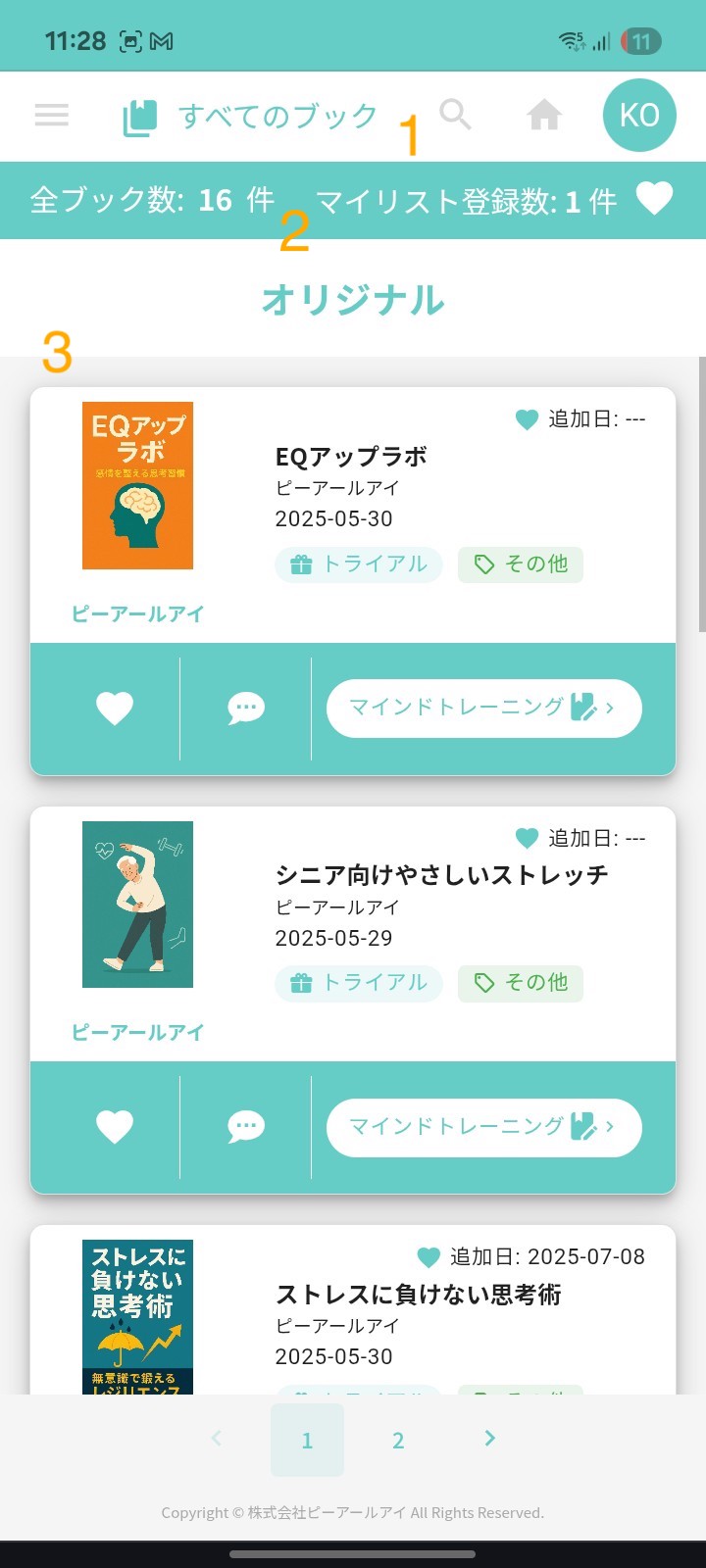This screenshot has height=1568, width=706.
Task: Start マインドトレーニング for EQアップラボ
Action: coord(483,708)
